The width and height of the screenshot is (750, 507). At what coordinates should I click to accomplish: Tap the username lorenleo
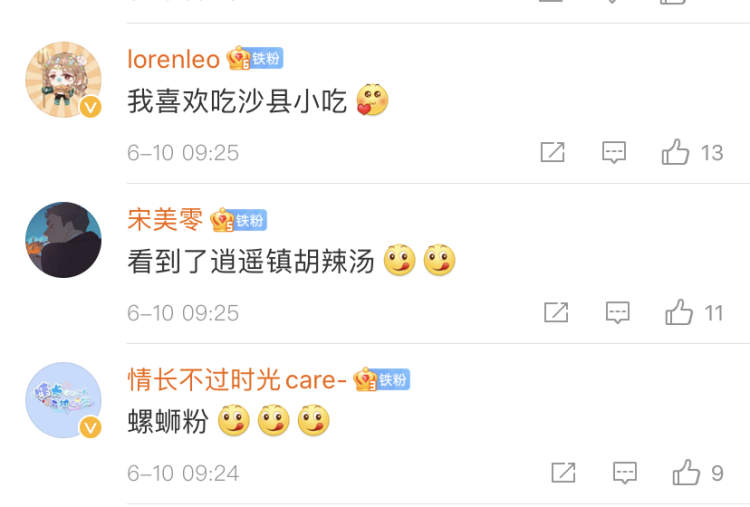[x=173, y=59]
